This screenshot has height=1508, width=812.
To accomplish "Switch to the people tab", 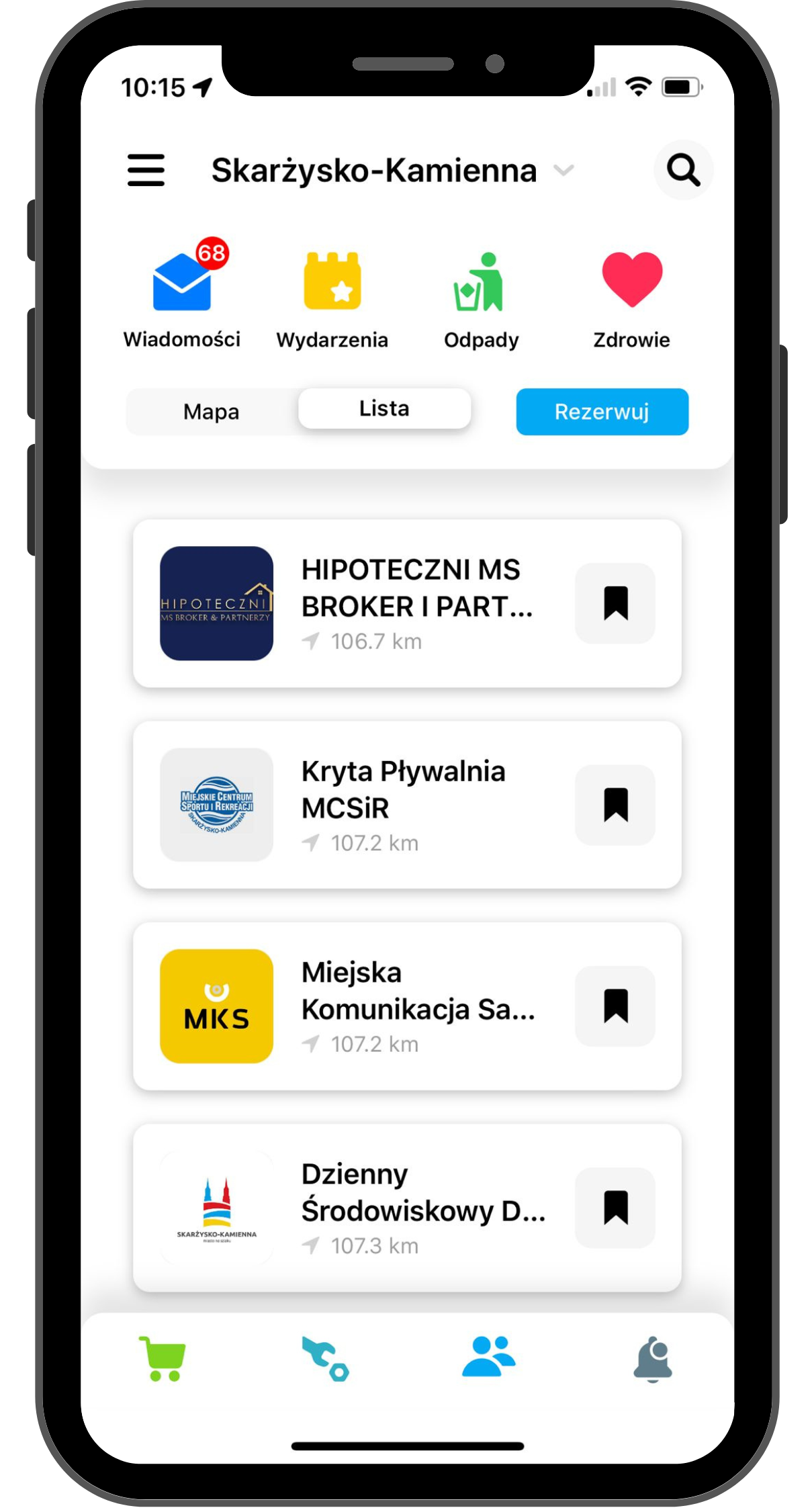I will [488, 1357].
